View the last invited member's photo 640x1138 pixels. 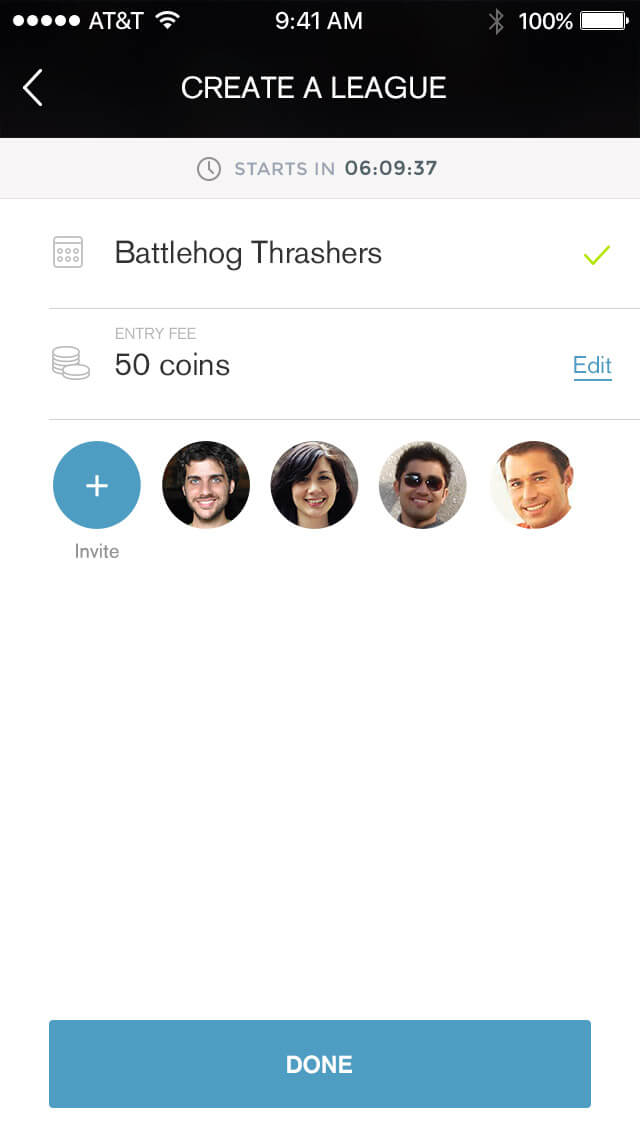click(x=532, y=485)
